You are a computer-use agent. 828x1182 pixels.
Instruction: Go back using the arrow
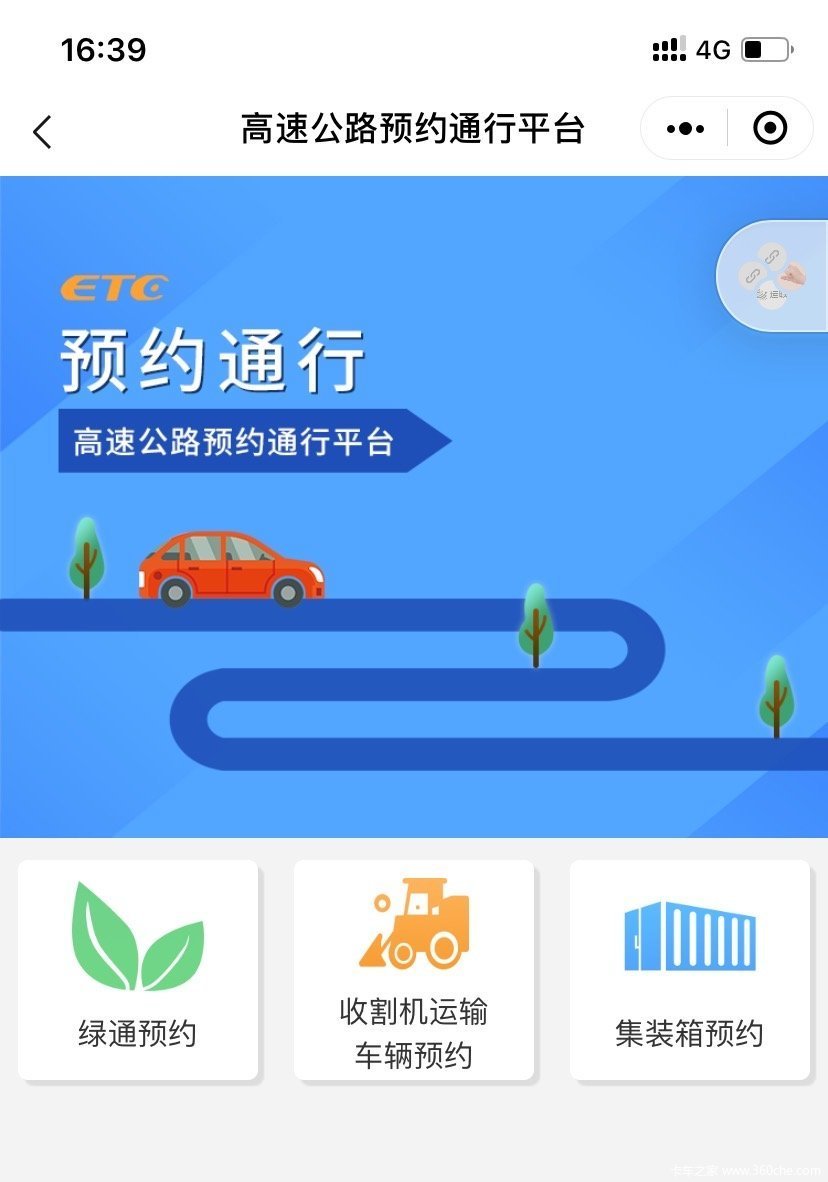coord(42,131)
